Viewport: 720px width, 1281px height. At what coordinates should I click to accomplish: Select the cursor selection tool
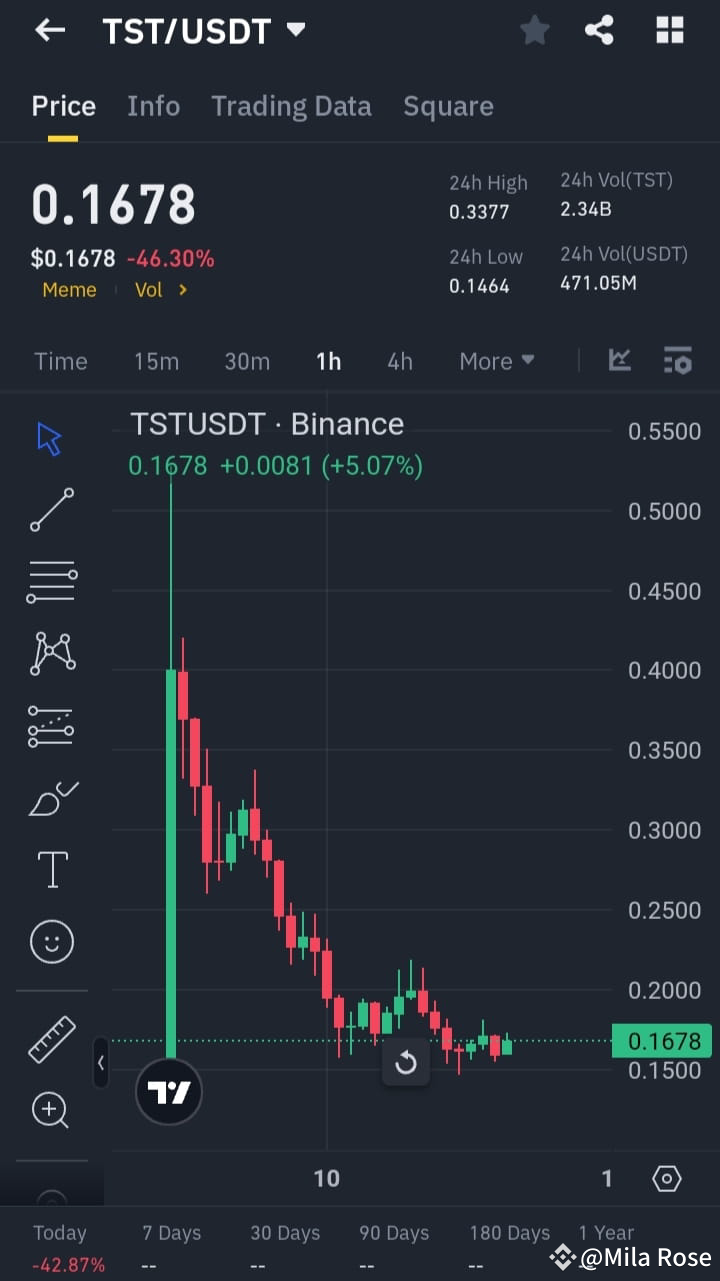pos(50,437)
